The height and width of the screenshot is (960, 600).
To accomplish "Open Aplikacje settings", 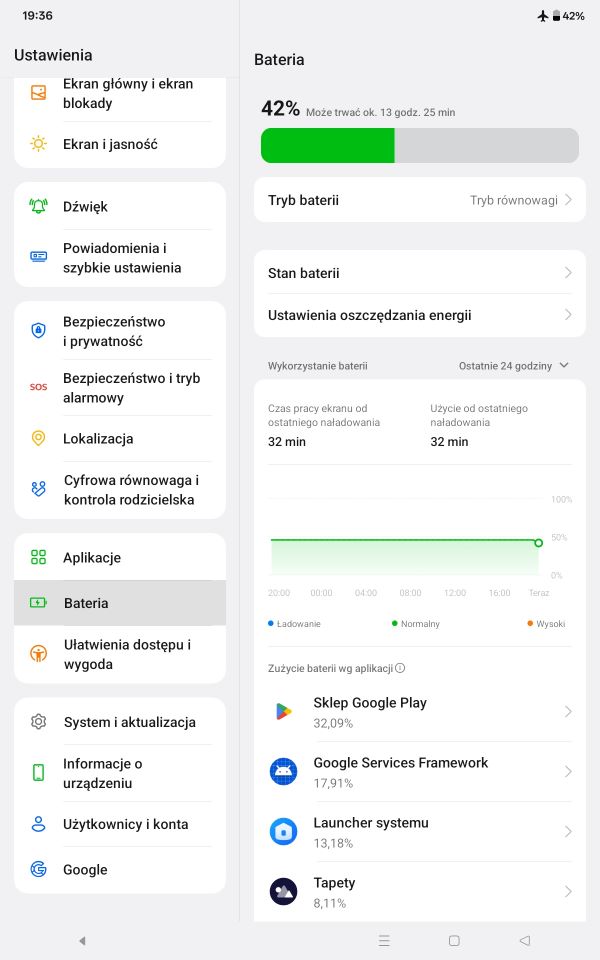I will coord(120,558).
